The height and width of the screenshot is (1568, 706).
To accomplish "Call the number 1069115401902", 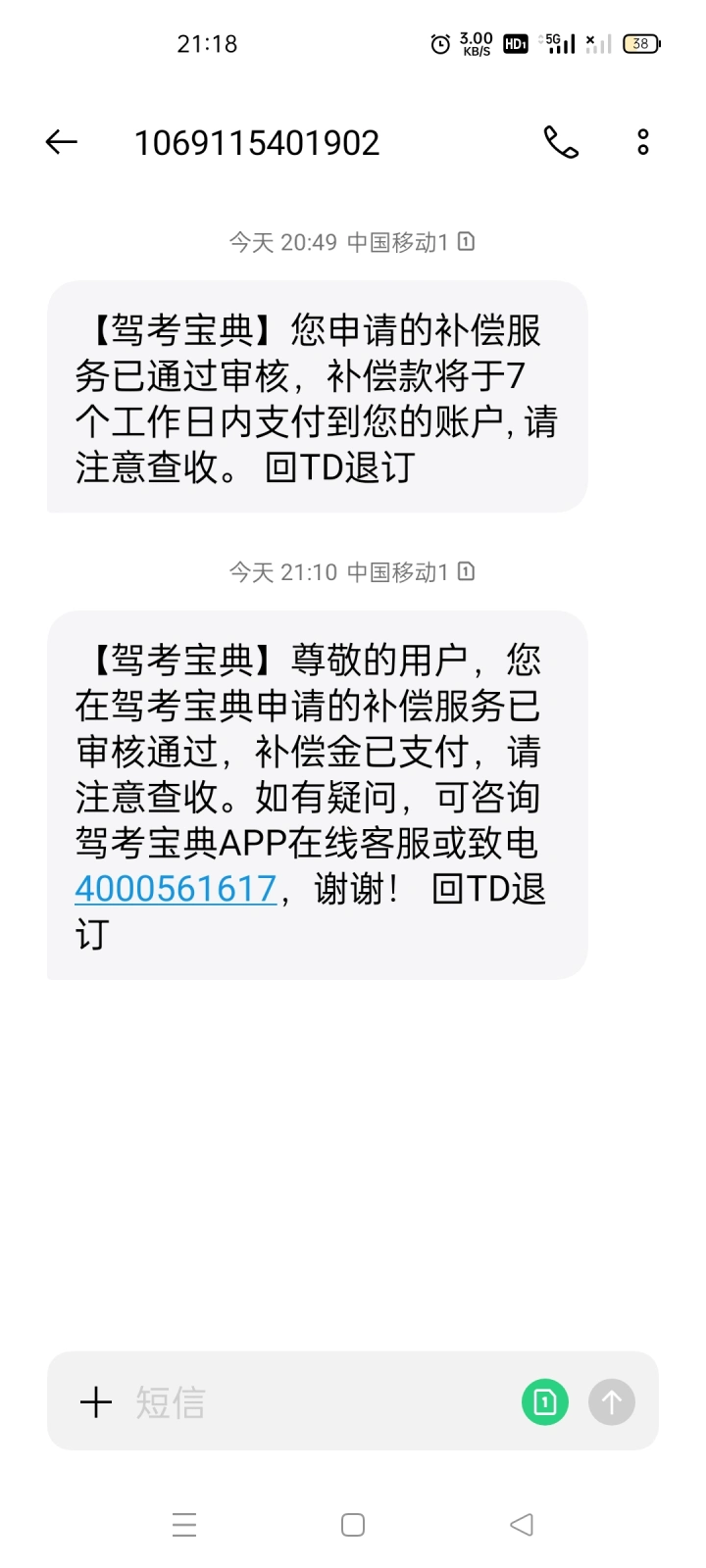I will coord(561,142).
